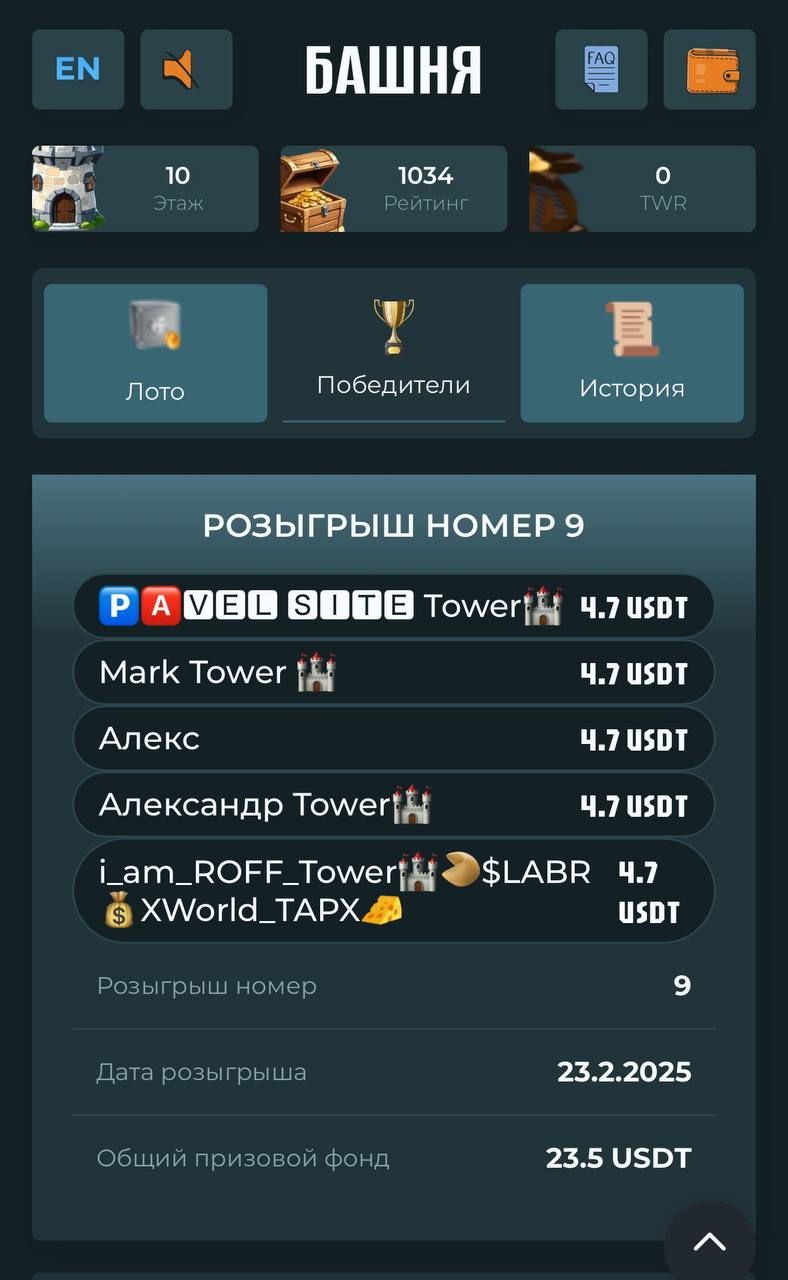Switch to the Лото tab

(x=155, y=353)
